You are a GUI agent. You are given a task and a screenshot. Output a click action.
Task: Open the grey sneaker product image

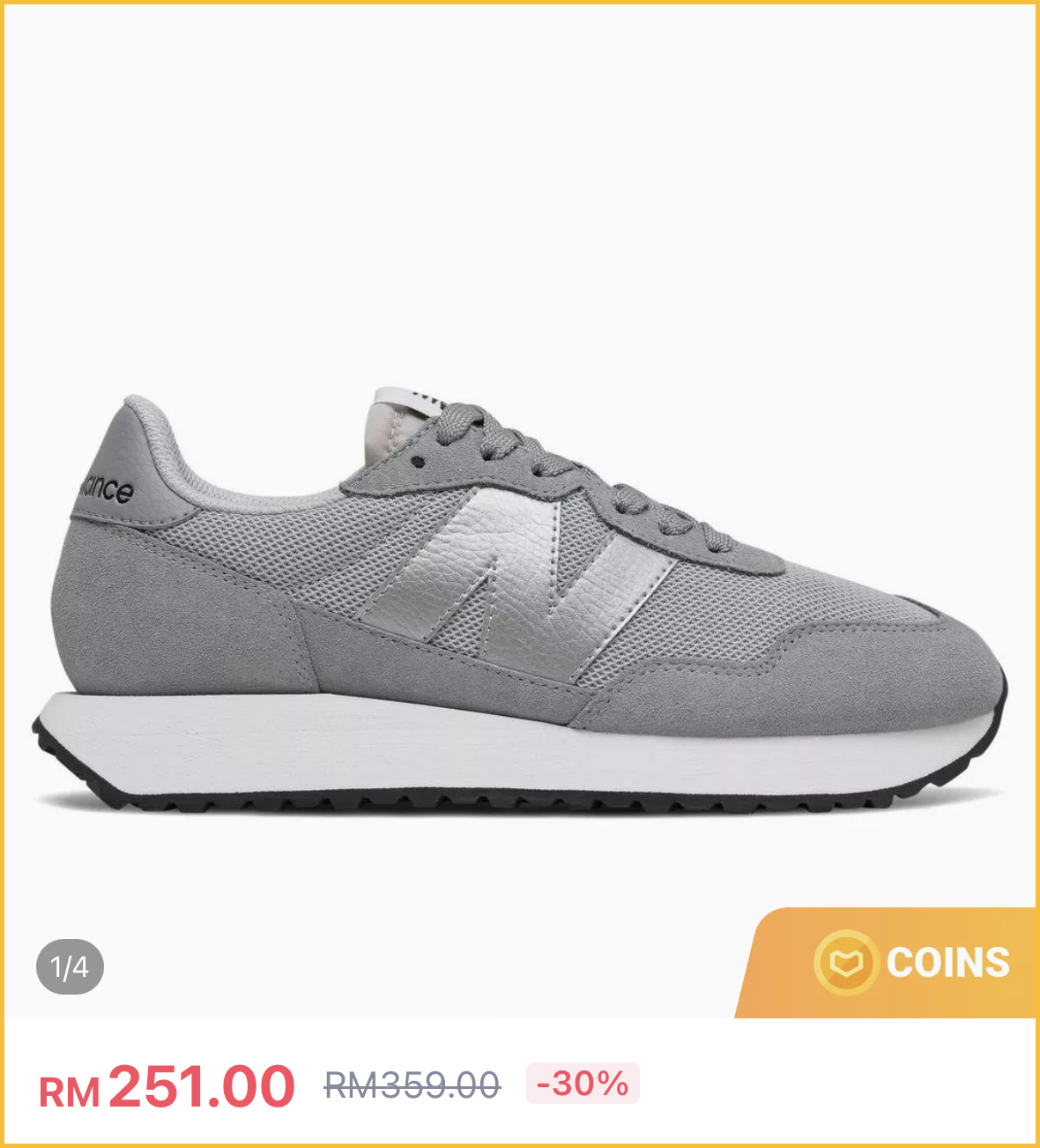[520, 600]
